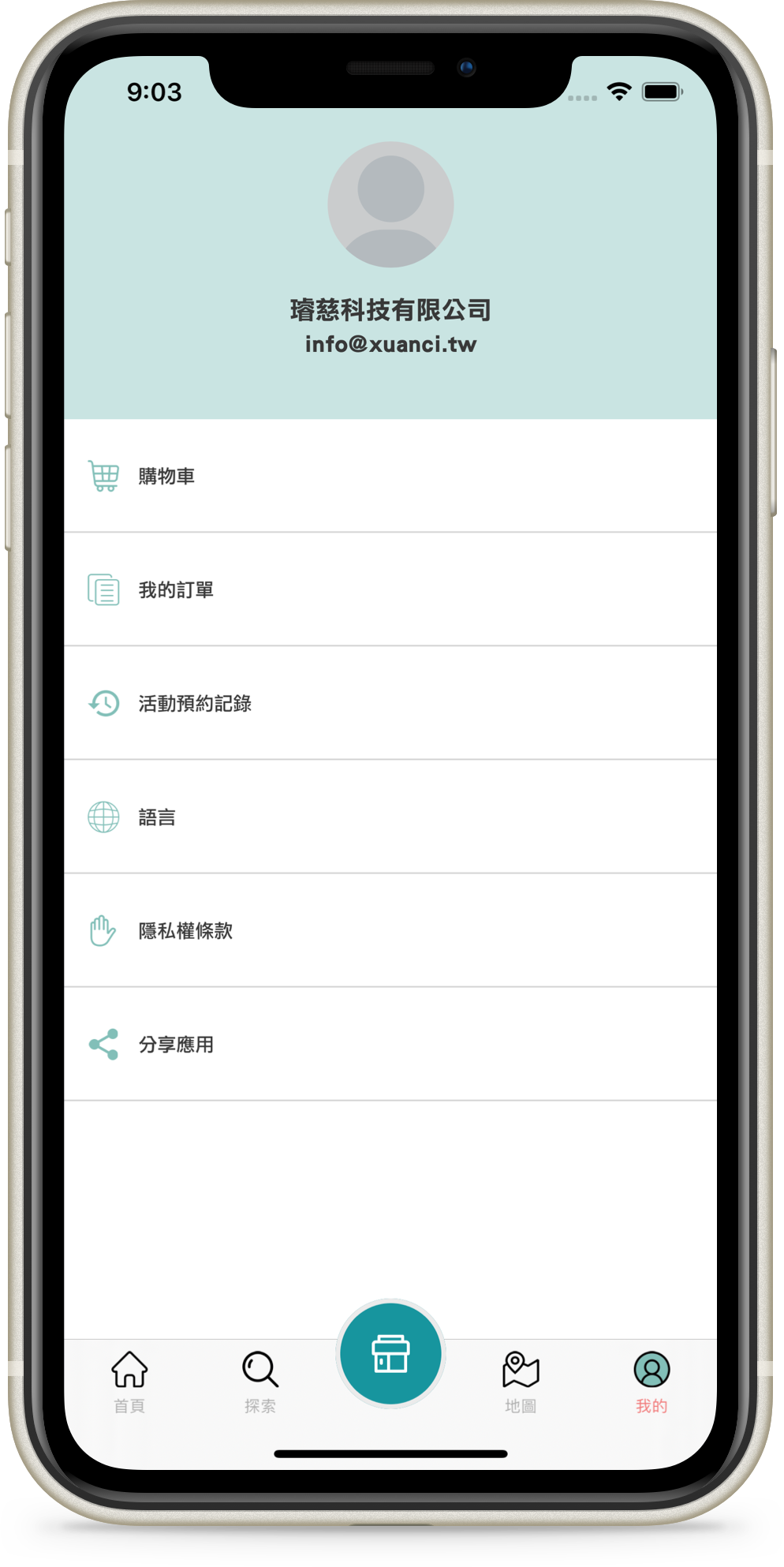Select 分享應用 to share the app
This screenshot has height=1567, width=784.
(x=390, y=1044)
